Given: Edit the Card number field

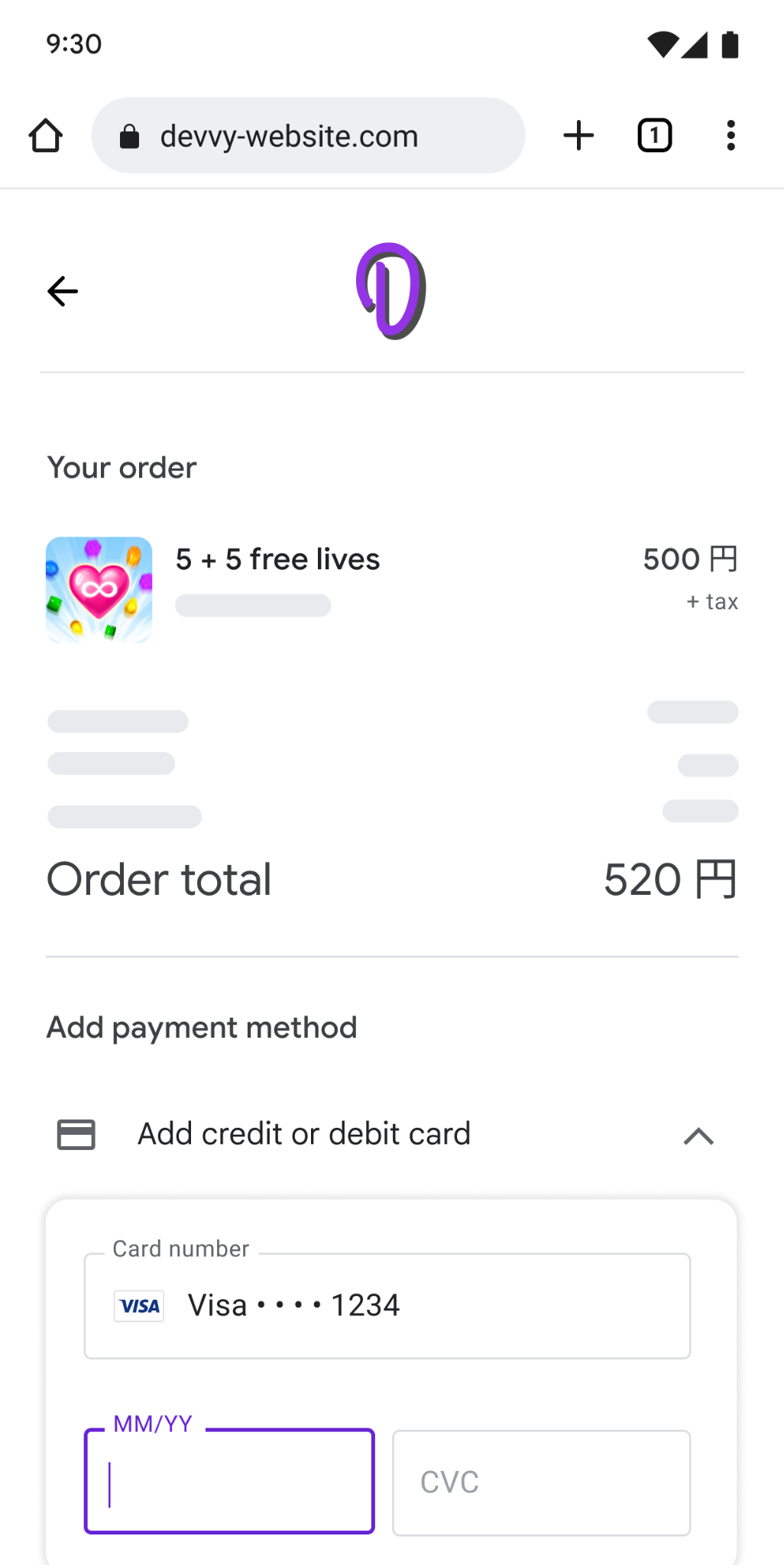Looking at the screenshot, I should 387,1306.
